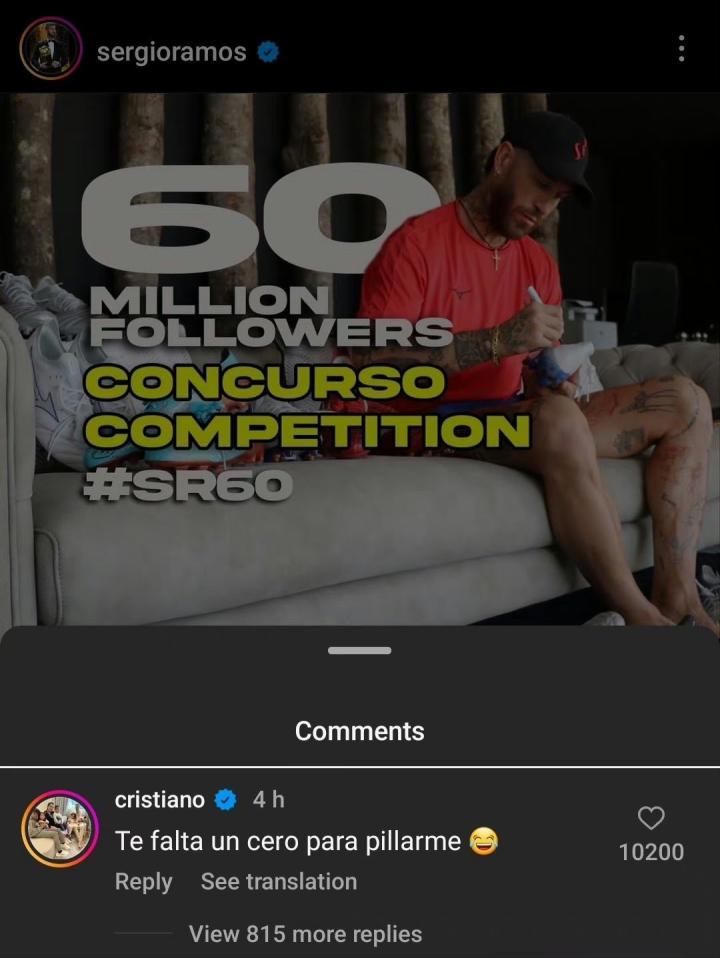This screenshot has height=958, width=720.
Task: Reply to cristiano's comment
Action: point(143,882)
